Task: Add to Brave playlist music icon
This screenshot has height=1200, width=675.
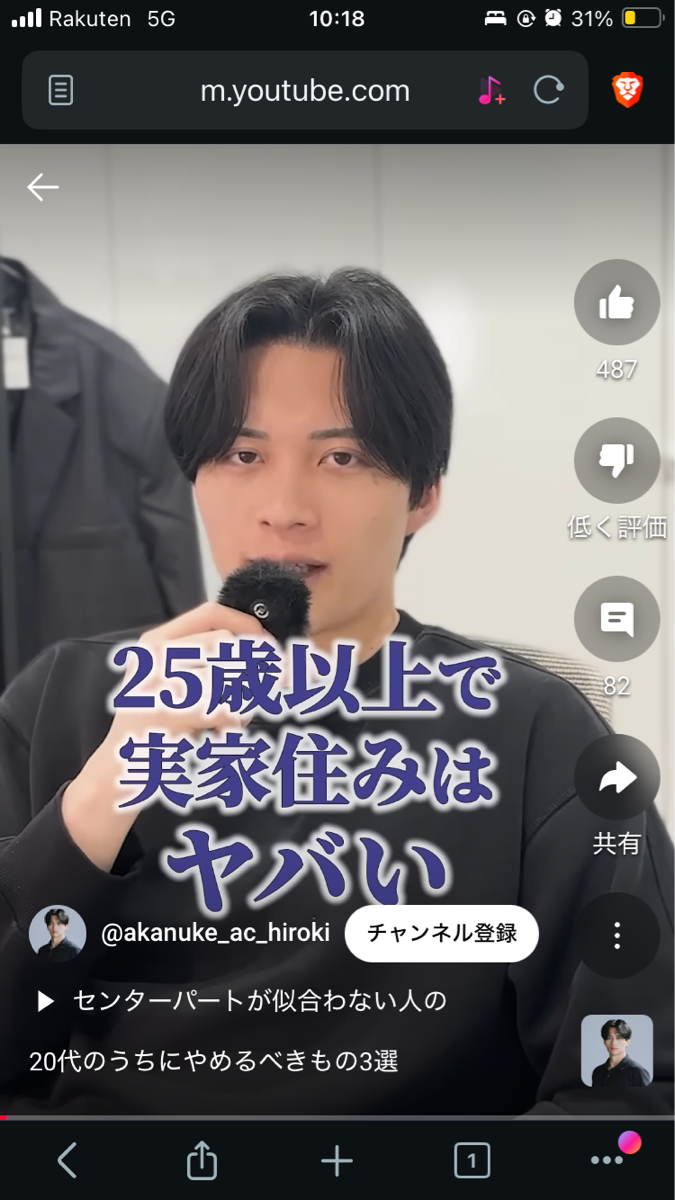Action: 491,91
